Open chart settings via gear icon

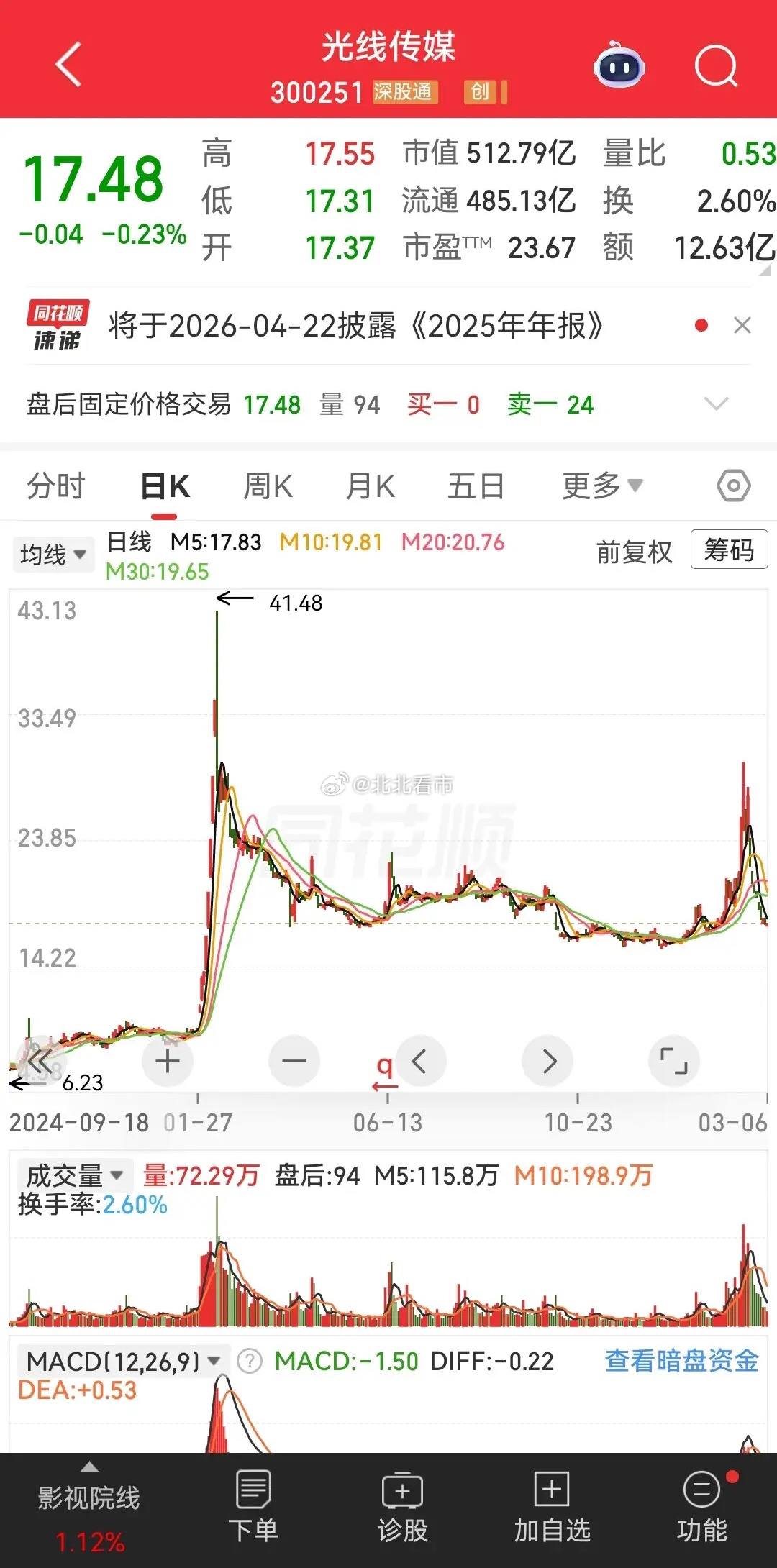tap(733, 485)
